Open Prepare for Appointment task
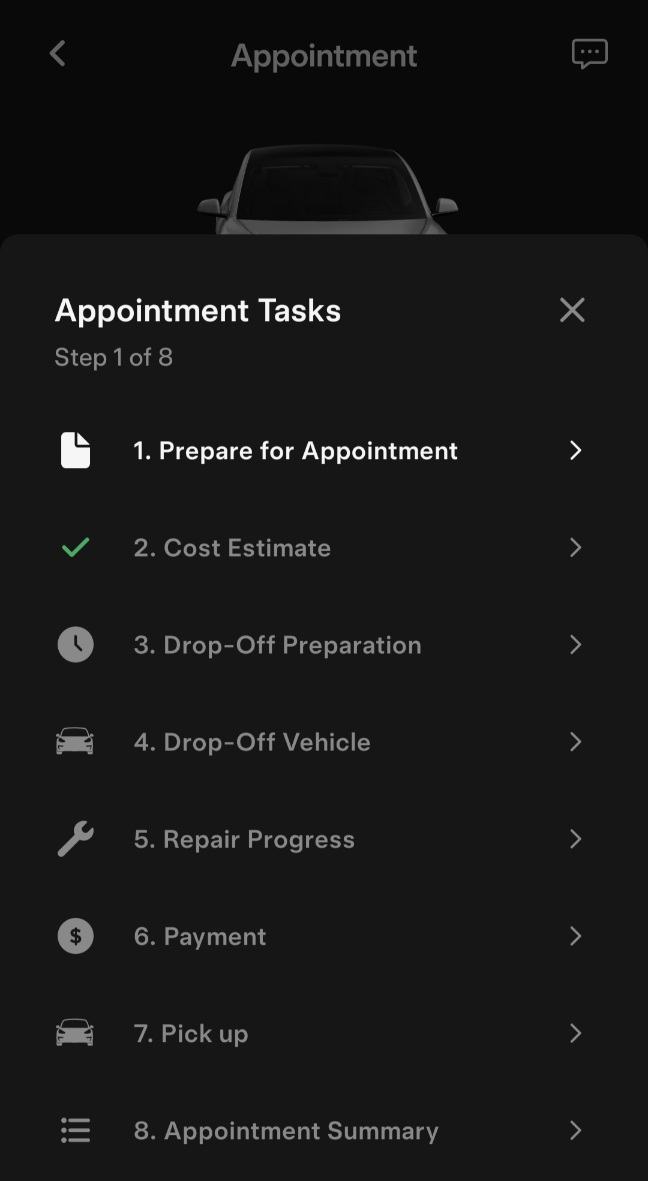The height and width of the screenshot is (1181, 648). pyautogui.click(x=296, y=451)
